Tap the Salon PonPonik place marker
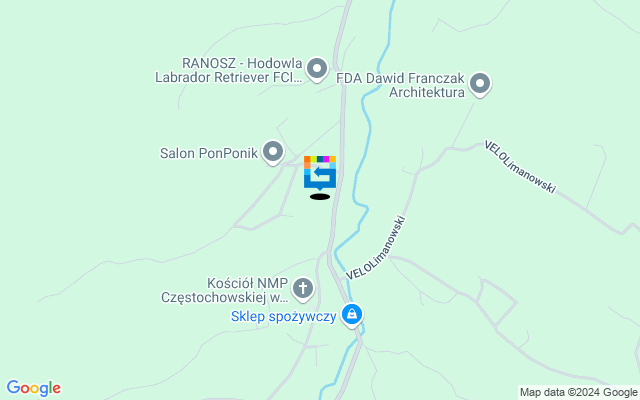Screen dimensions: 640x400 point(273,153)
